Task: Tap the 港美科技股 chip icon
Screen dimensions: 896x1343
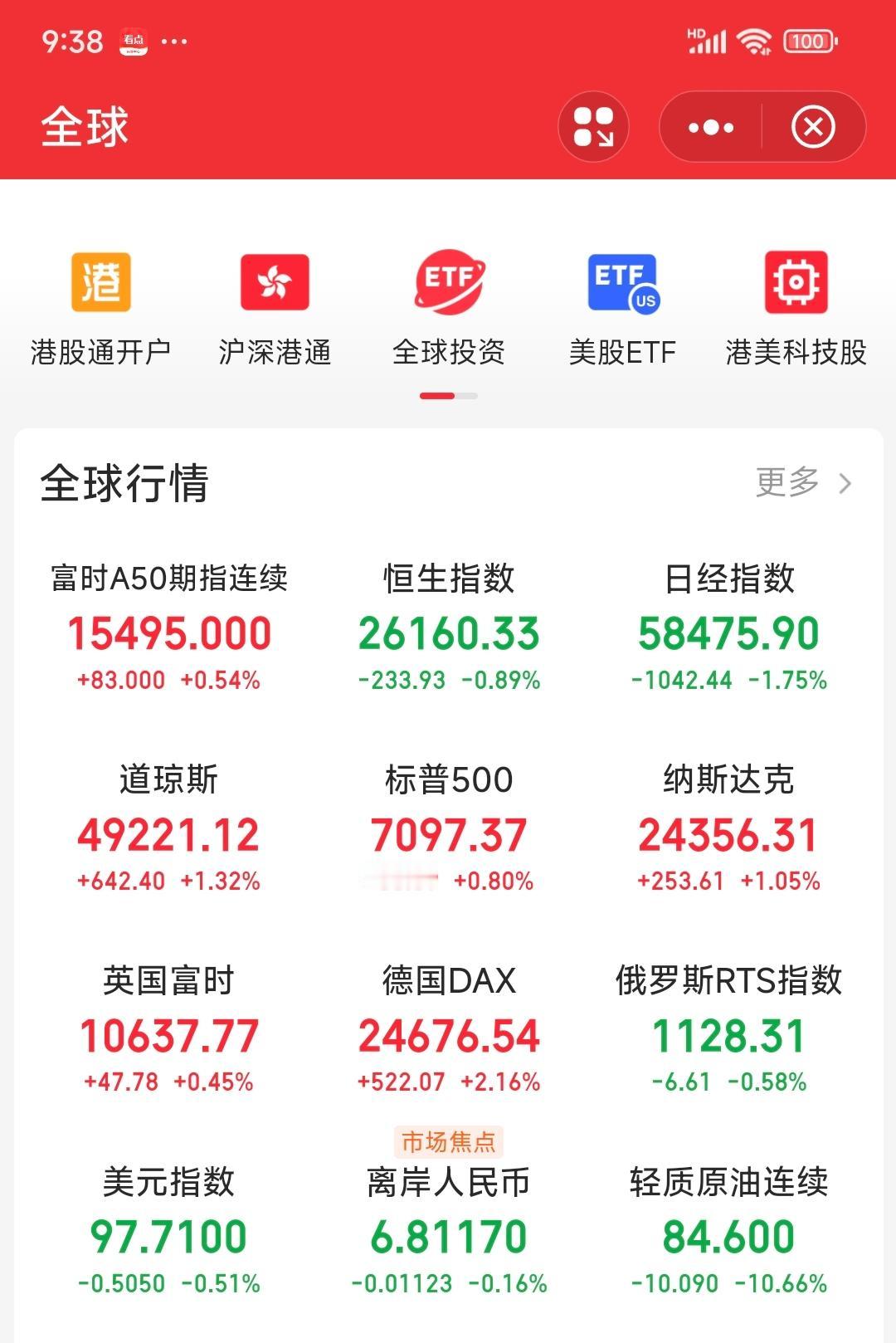Action: click(794, 282)
